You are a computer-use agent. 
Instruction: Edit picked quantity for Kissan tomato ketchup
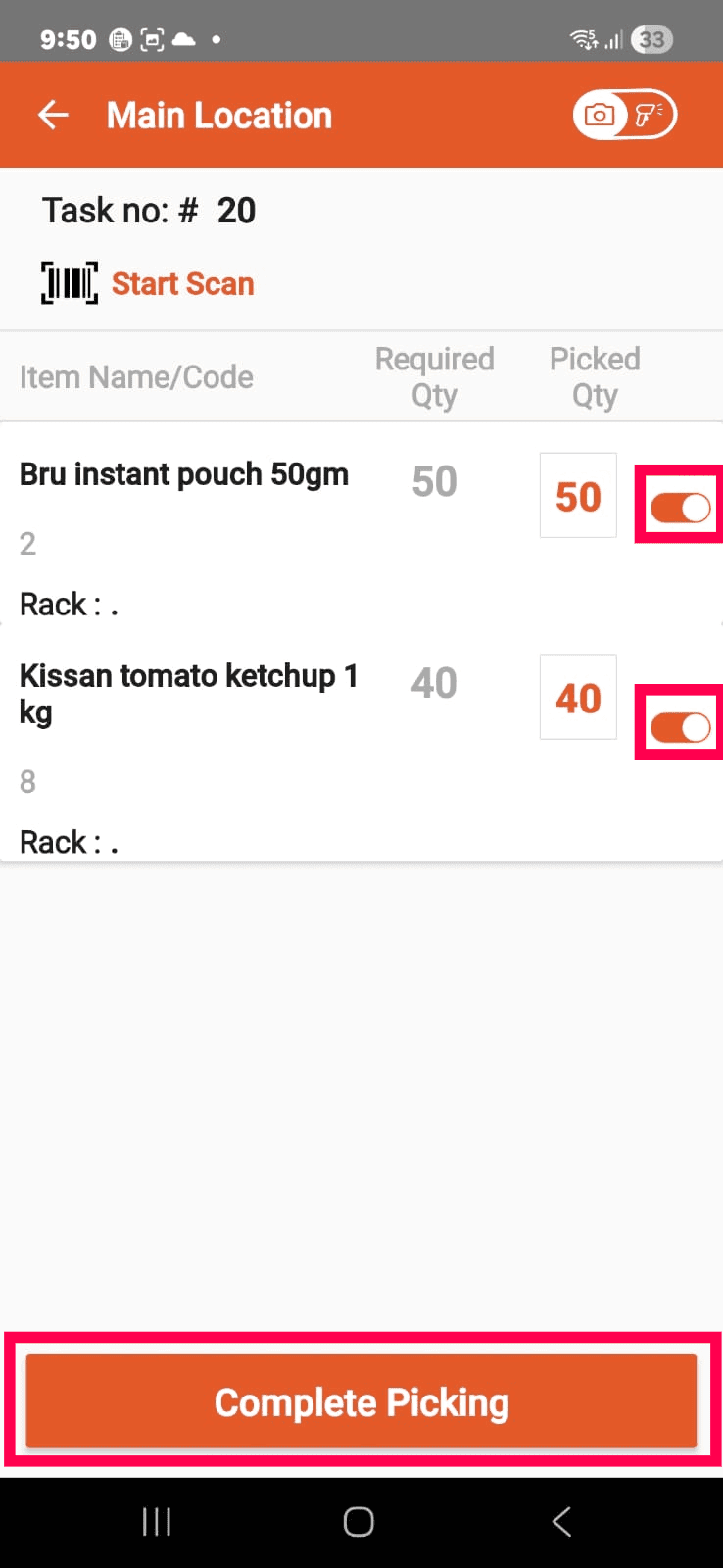[578, 698]
